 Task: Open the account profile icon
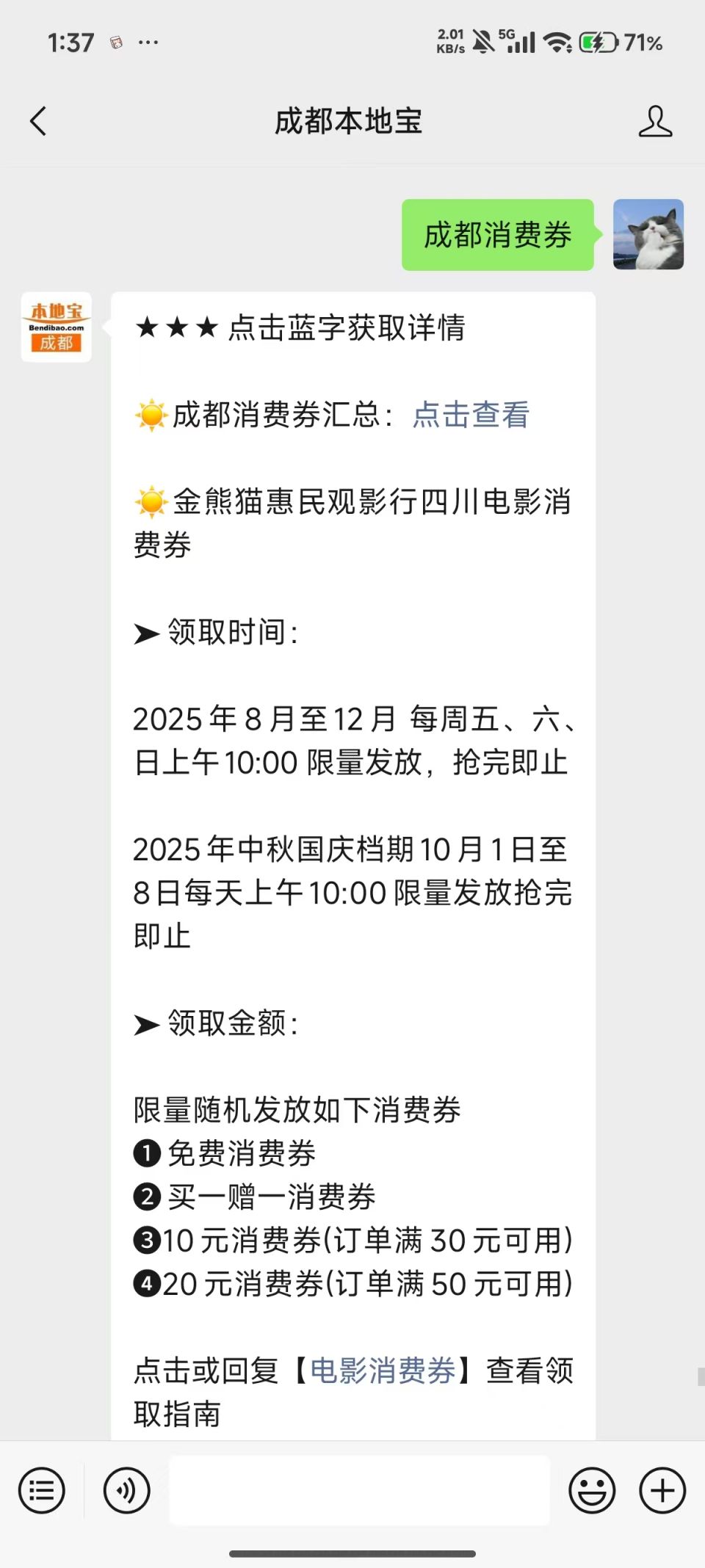[655, 122]
